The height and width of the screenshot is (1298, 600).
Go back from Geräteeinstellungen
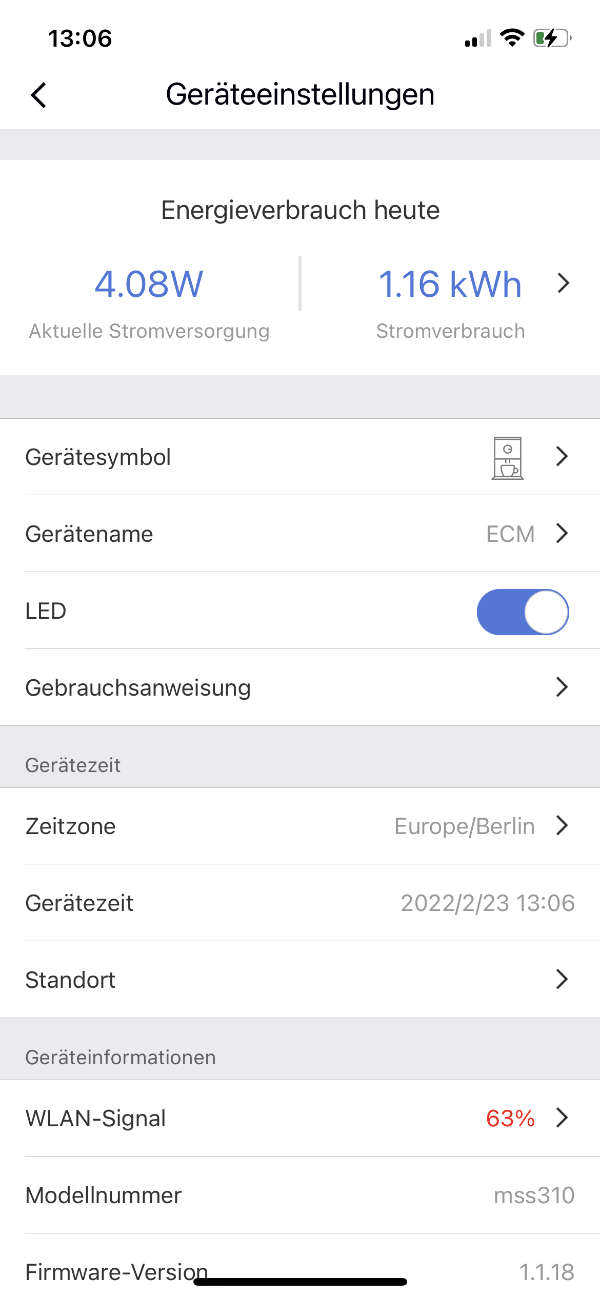[39, 95]
